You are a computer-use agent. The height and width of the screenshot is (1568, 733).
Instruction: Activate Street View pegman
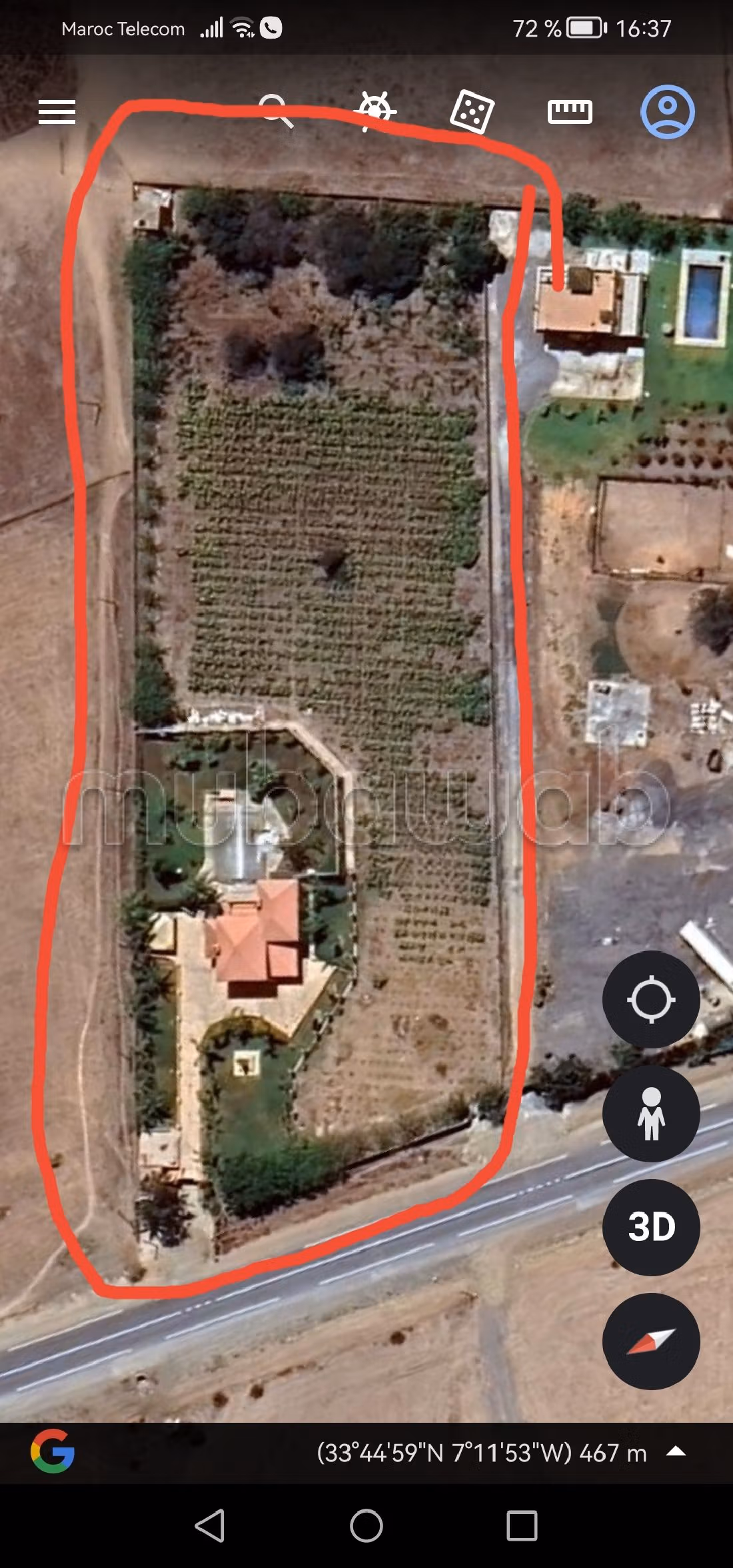coord(651,1113)
